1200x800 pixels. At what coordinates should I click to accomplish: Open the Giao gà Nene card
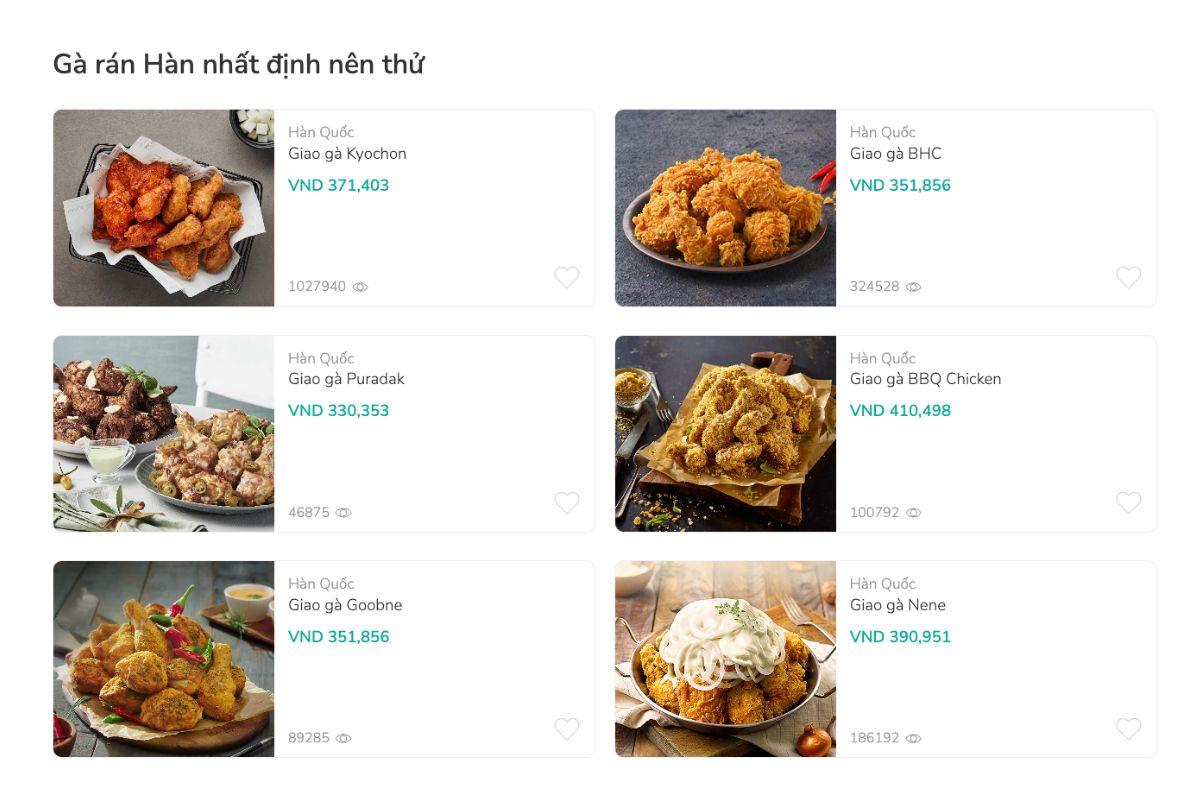[x=897, y=605]
